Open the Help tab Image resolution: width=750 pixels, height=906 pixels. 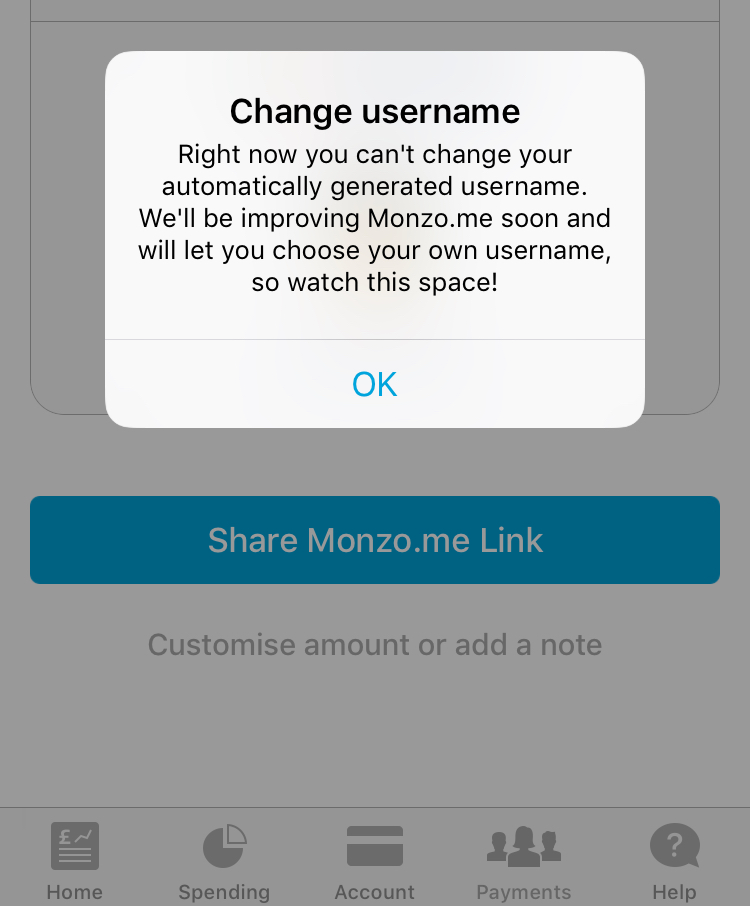point(674,860)
